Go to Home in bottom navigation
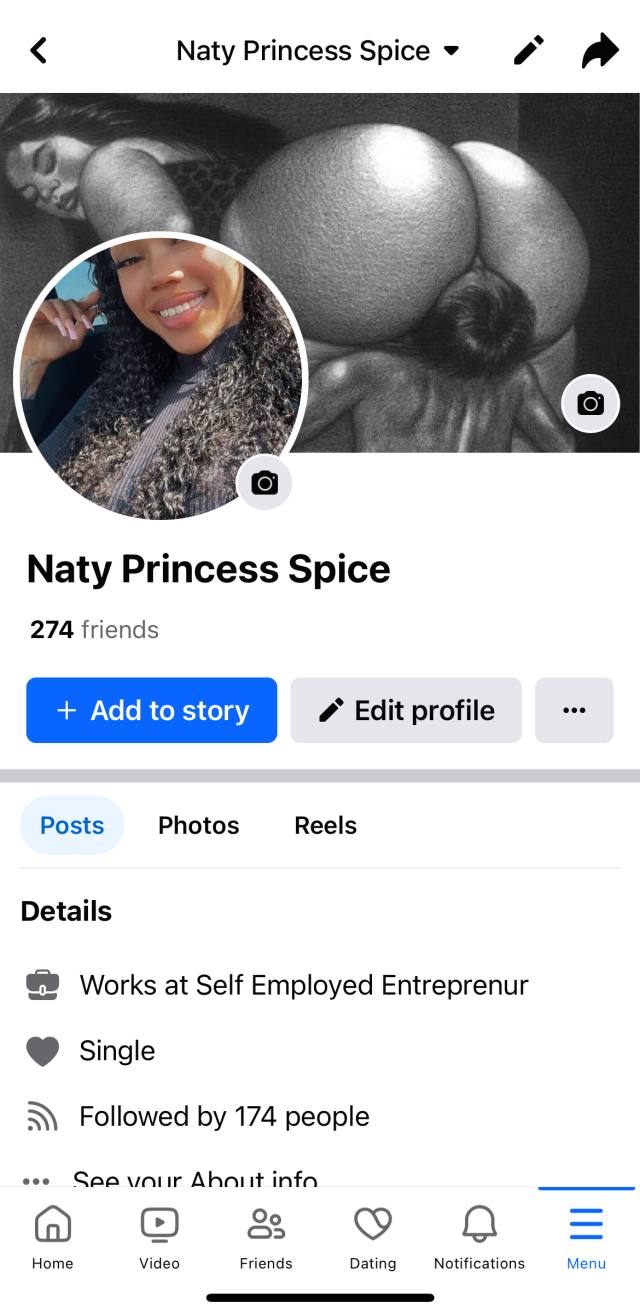This screenshot has height=1315, width=640. click(53, 1237)
